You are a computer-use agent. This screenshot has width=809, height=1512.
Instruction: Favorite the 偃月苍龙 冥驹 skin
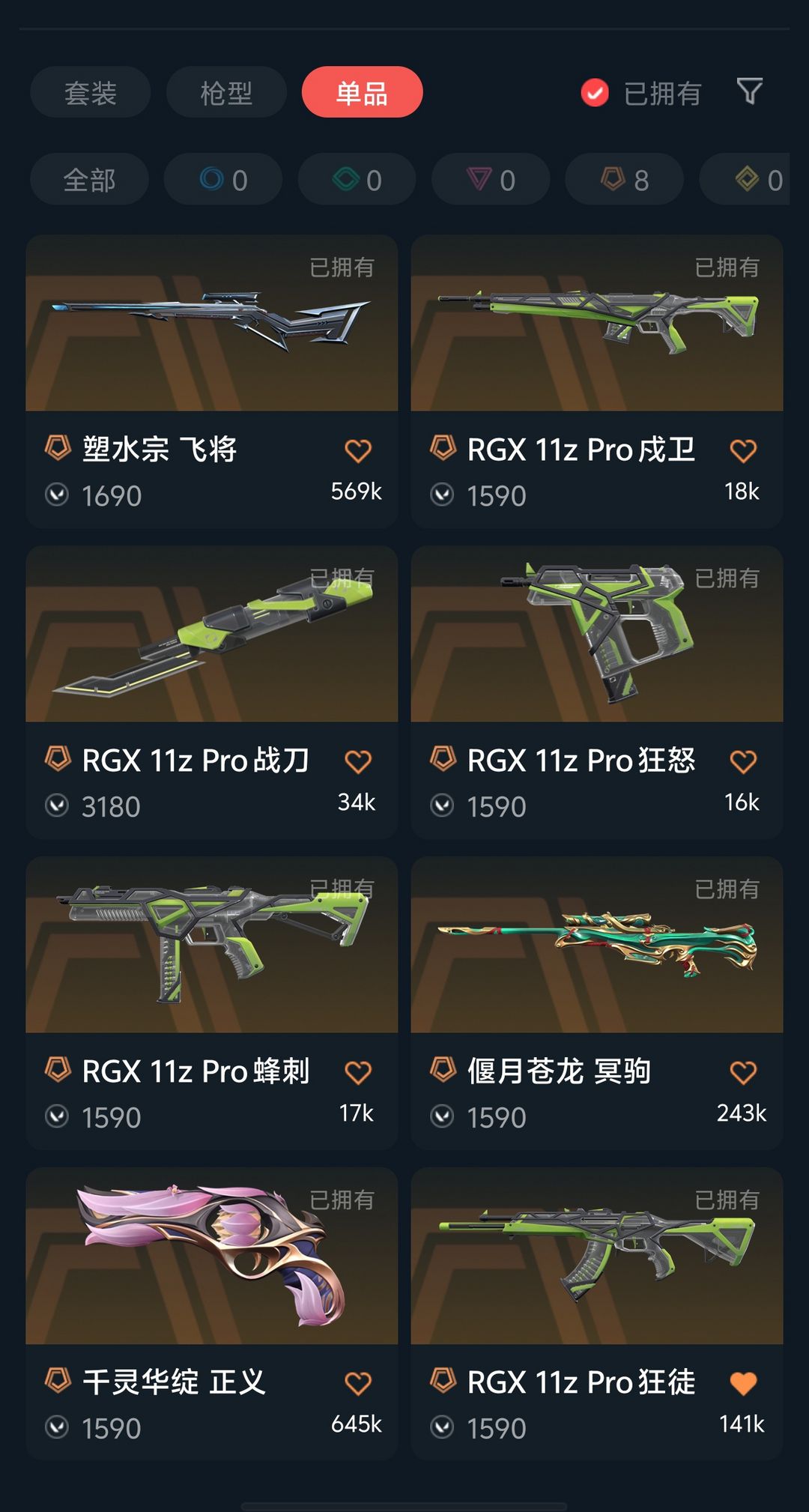(x=743, y=1072)
